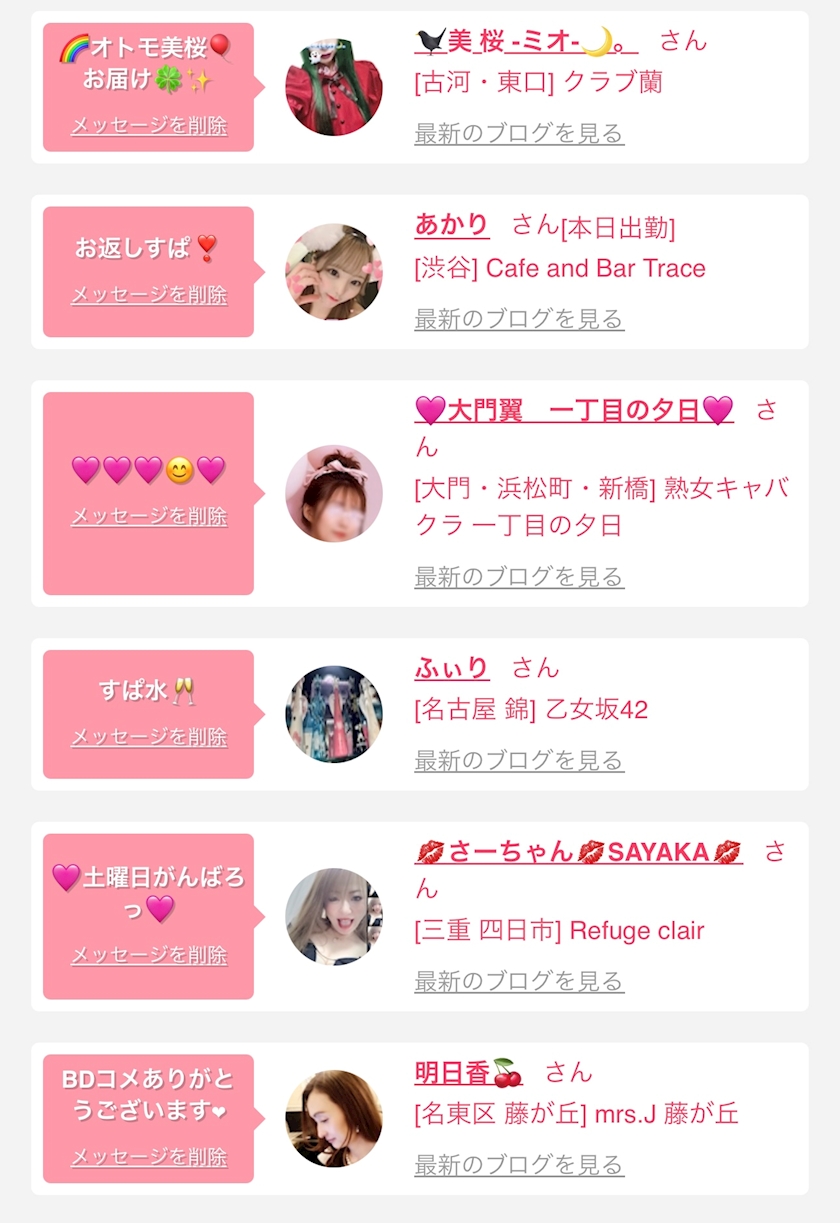View ふぃり's latest blog
The image size is (840, 1223).
519,761
